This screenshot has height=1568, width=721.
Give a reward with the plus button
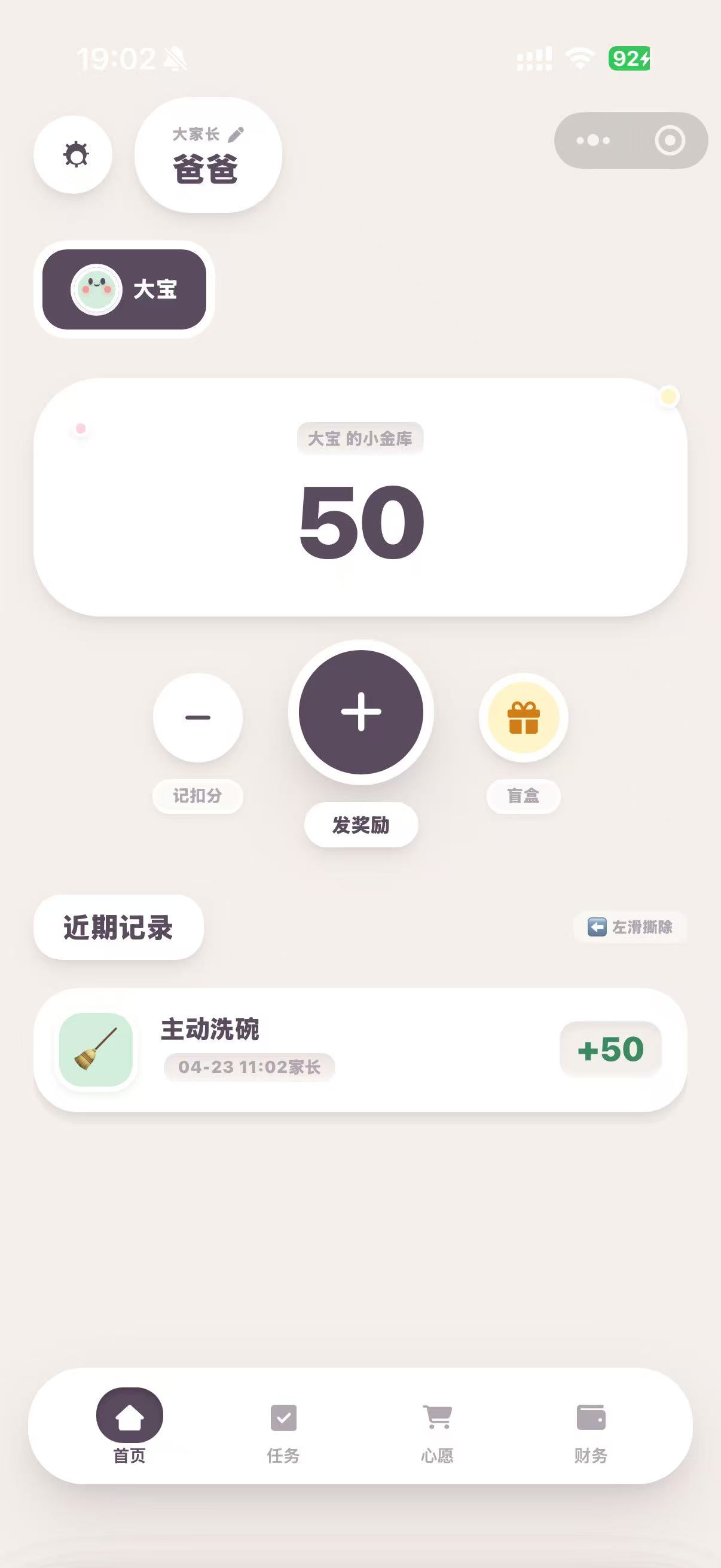pos(361,712)
